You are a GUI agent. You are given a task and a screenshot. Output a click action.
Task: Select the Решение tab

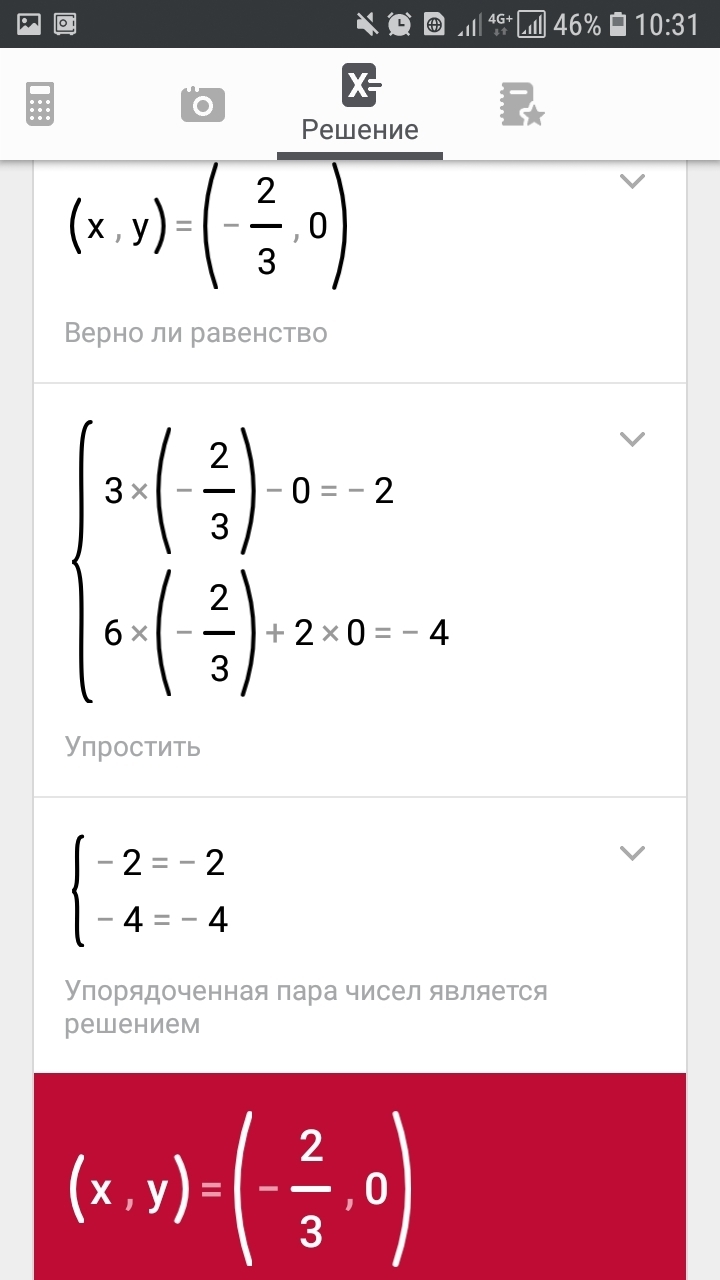[x=360, y=104]
